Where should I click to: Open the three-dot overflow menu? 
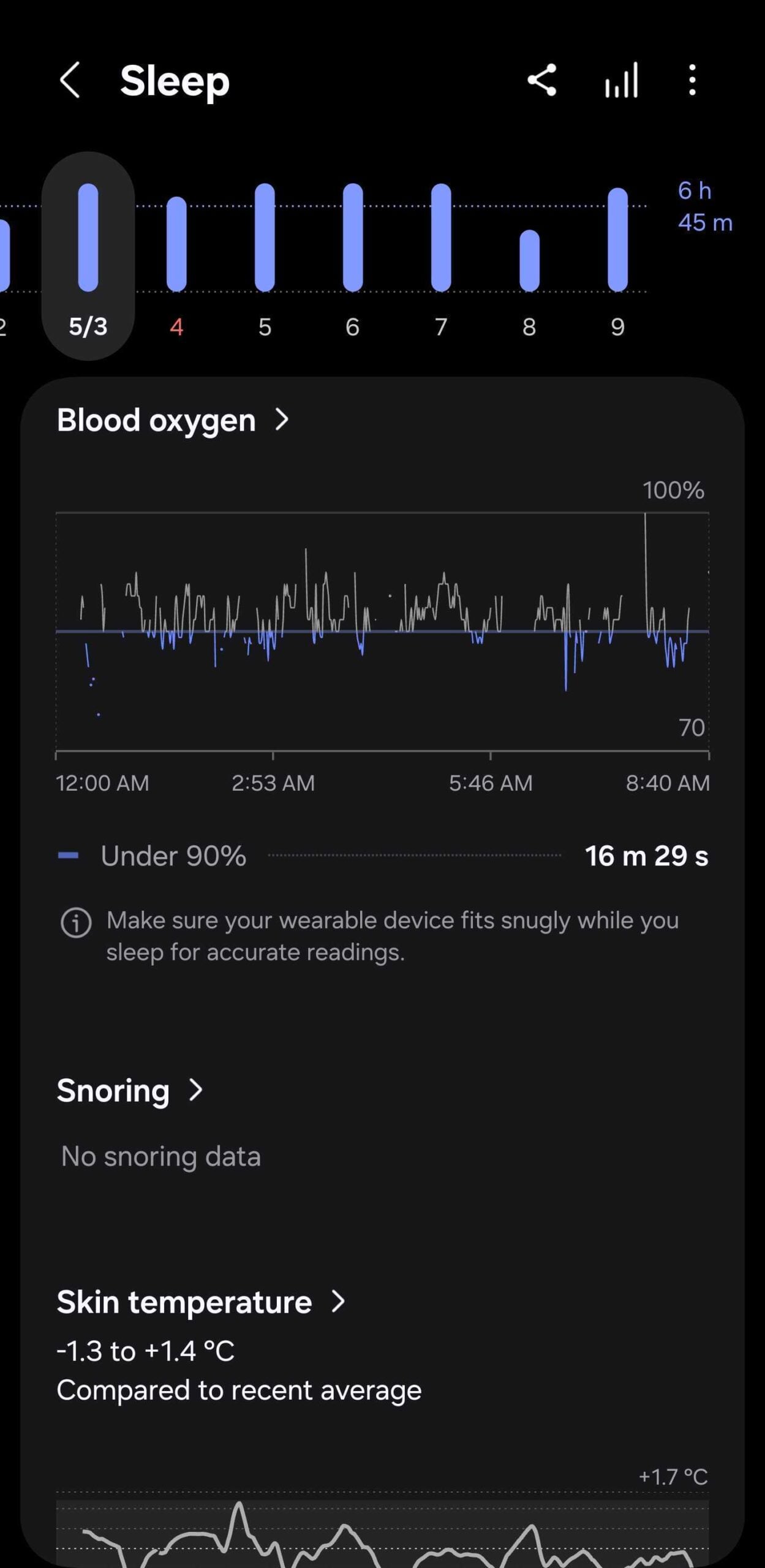(x=692, y=82)
